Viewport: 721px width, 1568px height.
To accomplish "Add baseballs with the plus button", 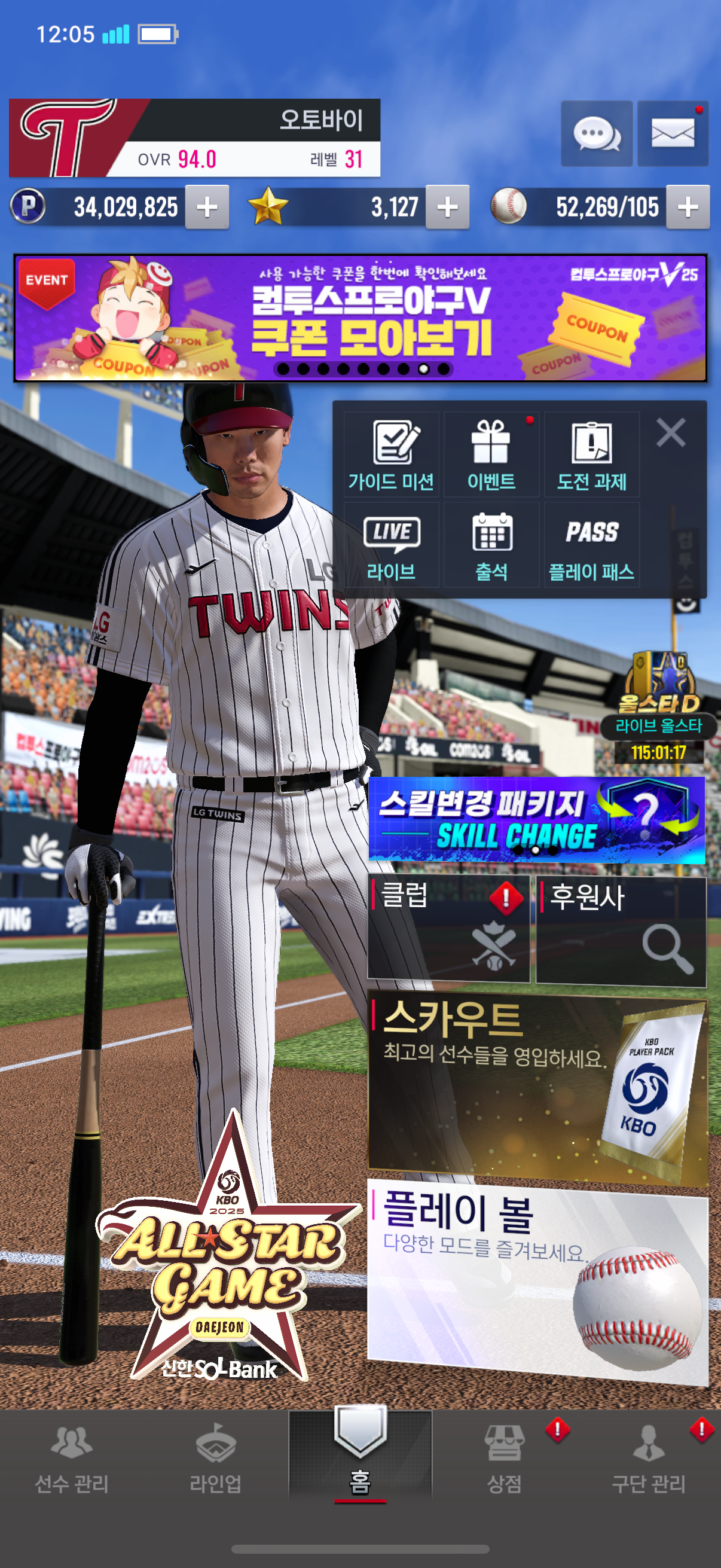I will 688,207.
